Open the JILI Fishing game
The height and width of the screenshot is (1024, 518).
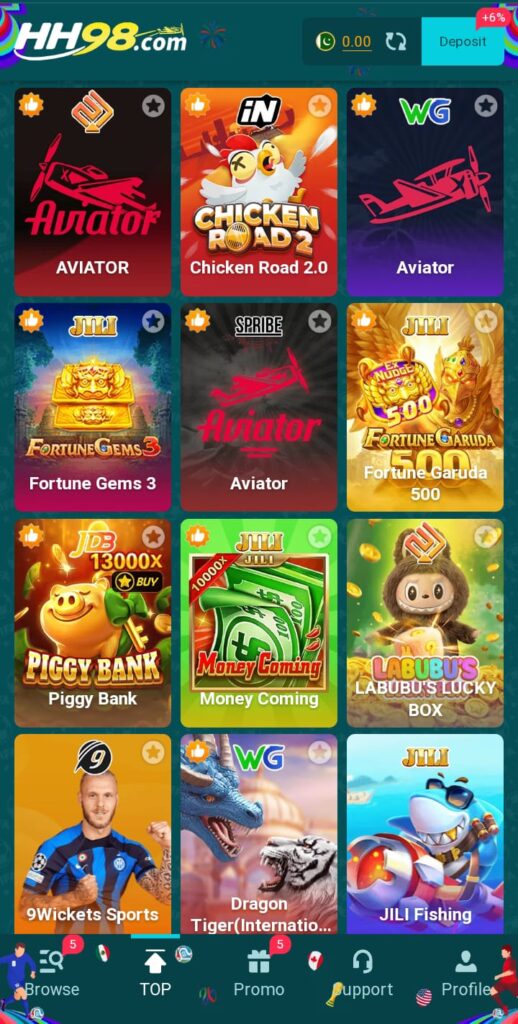pyautogui.click(x=425, y=834)
